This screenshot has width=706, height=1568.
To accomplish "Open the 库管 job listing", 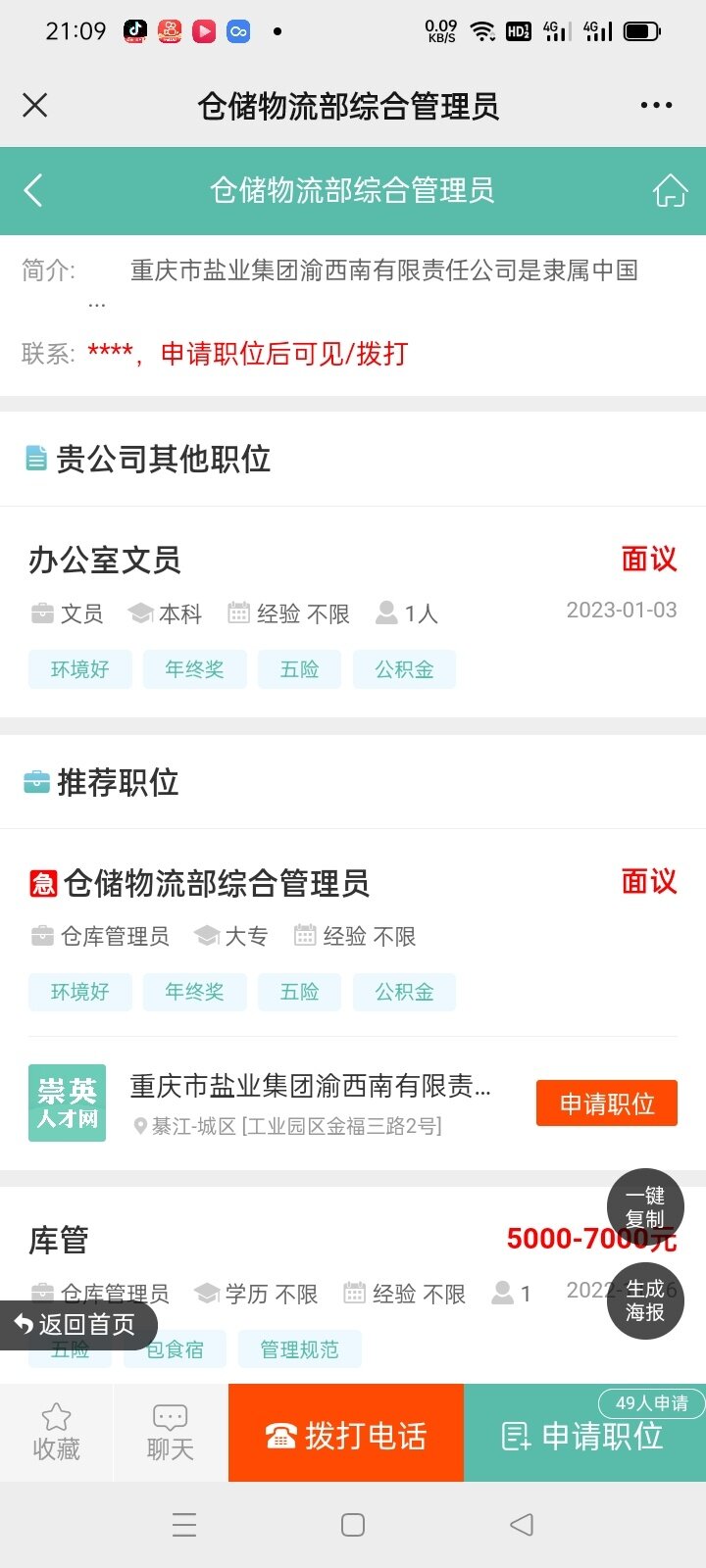I will pos(353,1286).
